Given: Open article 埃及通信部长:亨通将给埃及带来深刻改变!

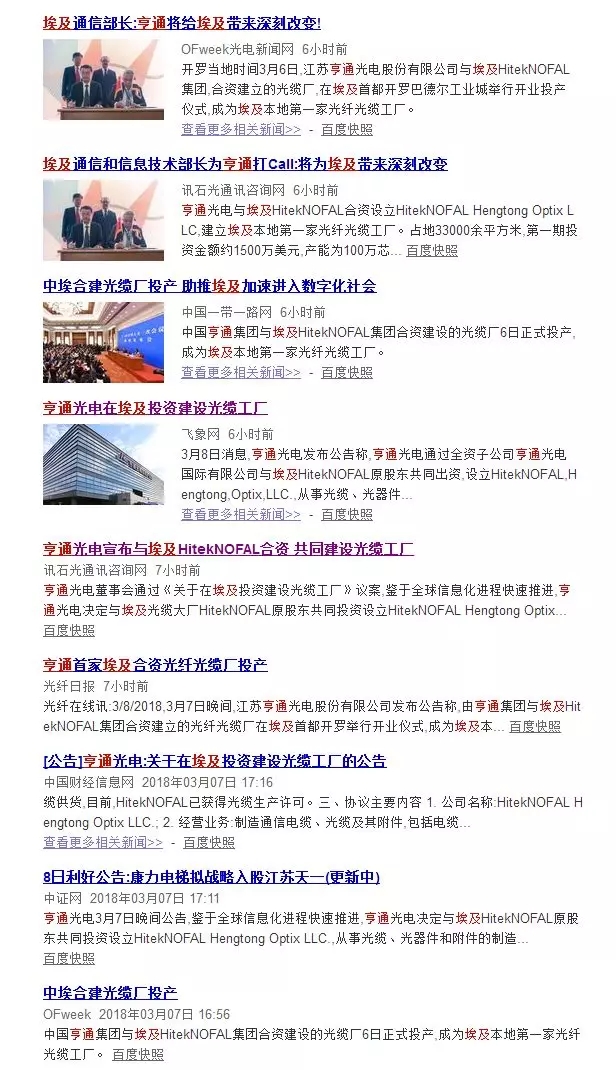Looking at the screenshot, I should click(181, 23).
